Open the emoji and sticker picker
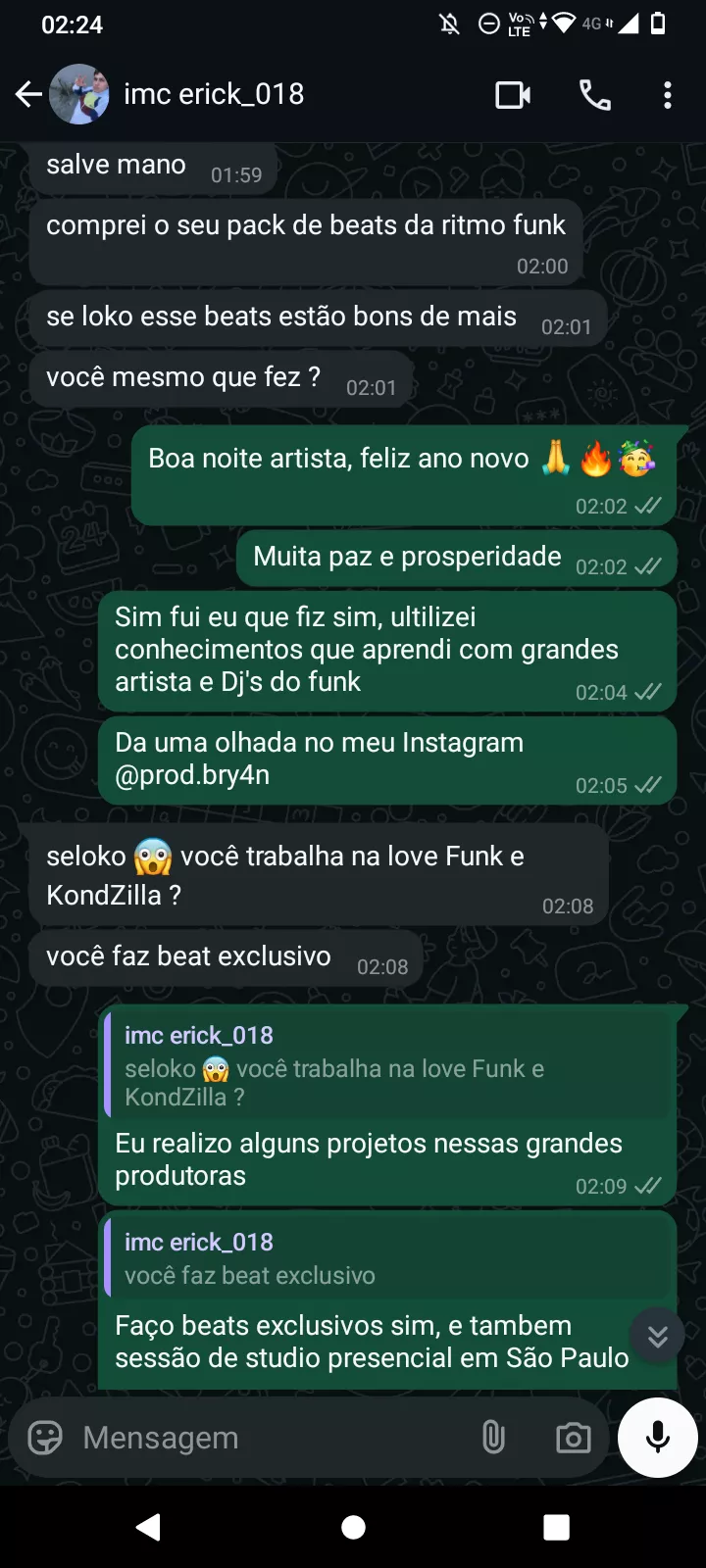 click(45, 1438)
